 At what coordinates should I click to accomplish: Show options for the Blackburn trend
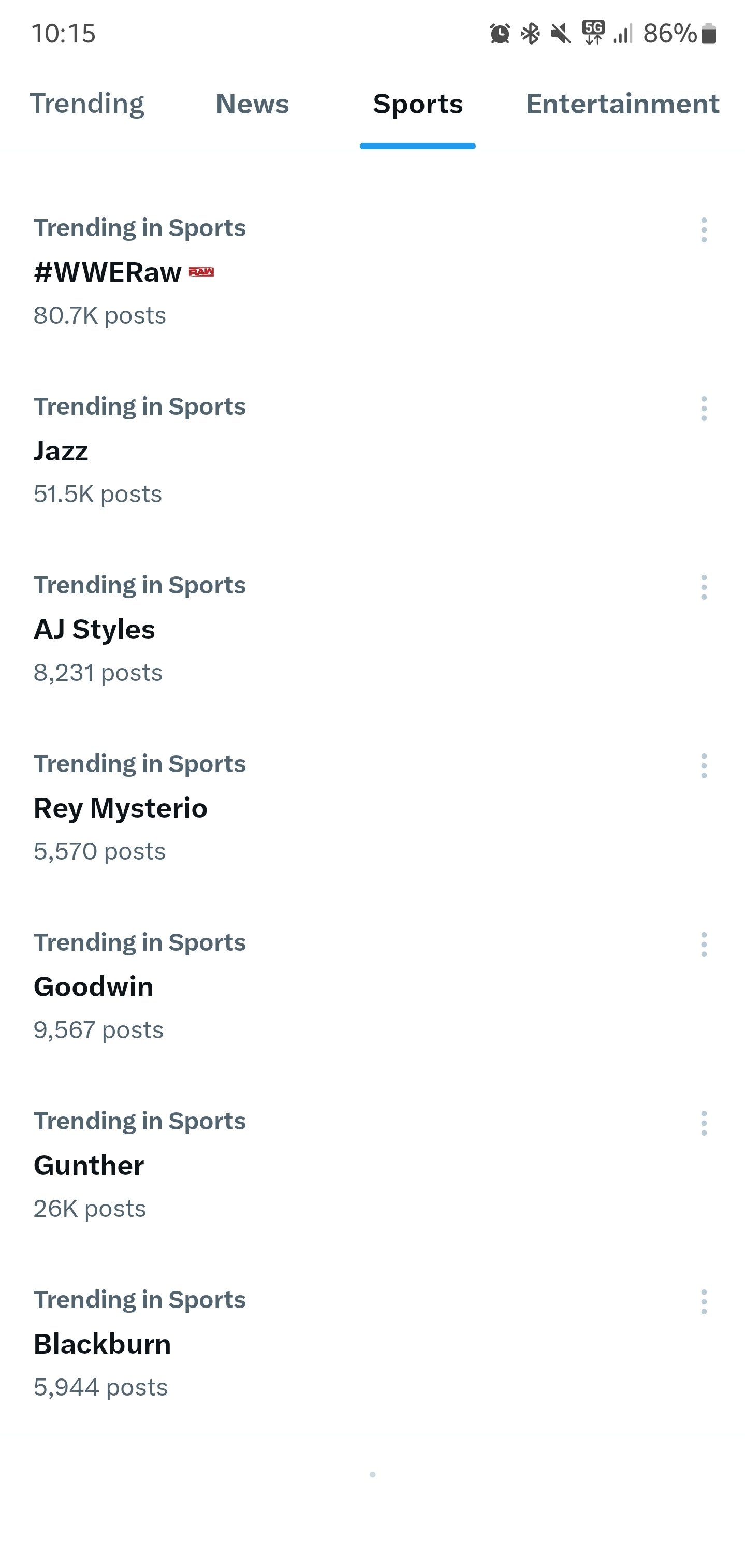704,1302
